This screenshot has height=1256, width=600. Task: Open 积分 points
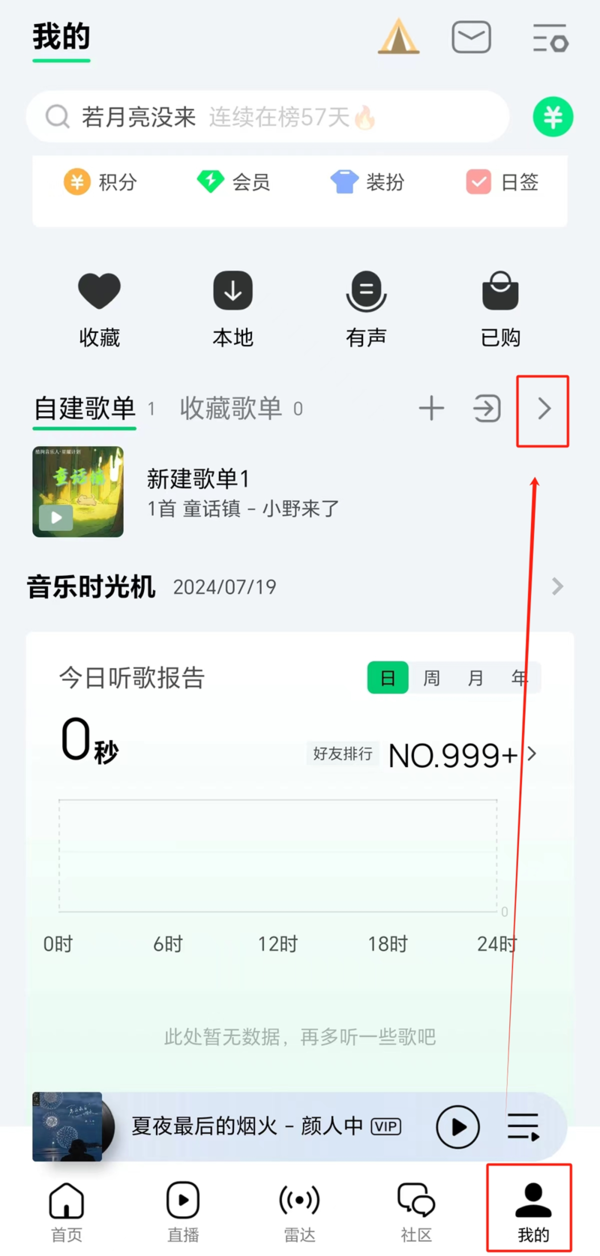pos(100,182)
